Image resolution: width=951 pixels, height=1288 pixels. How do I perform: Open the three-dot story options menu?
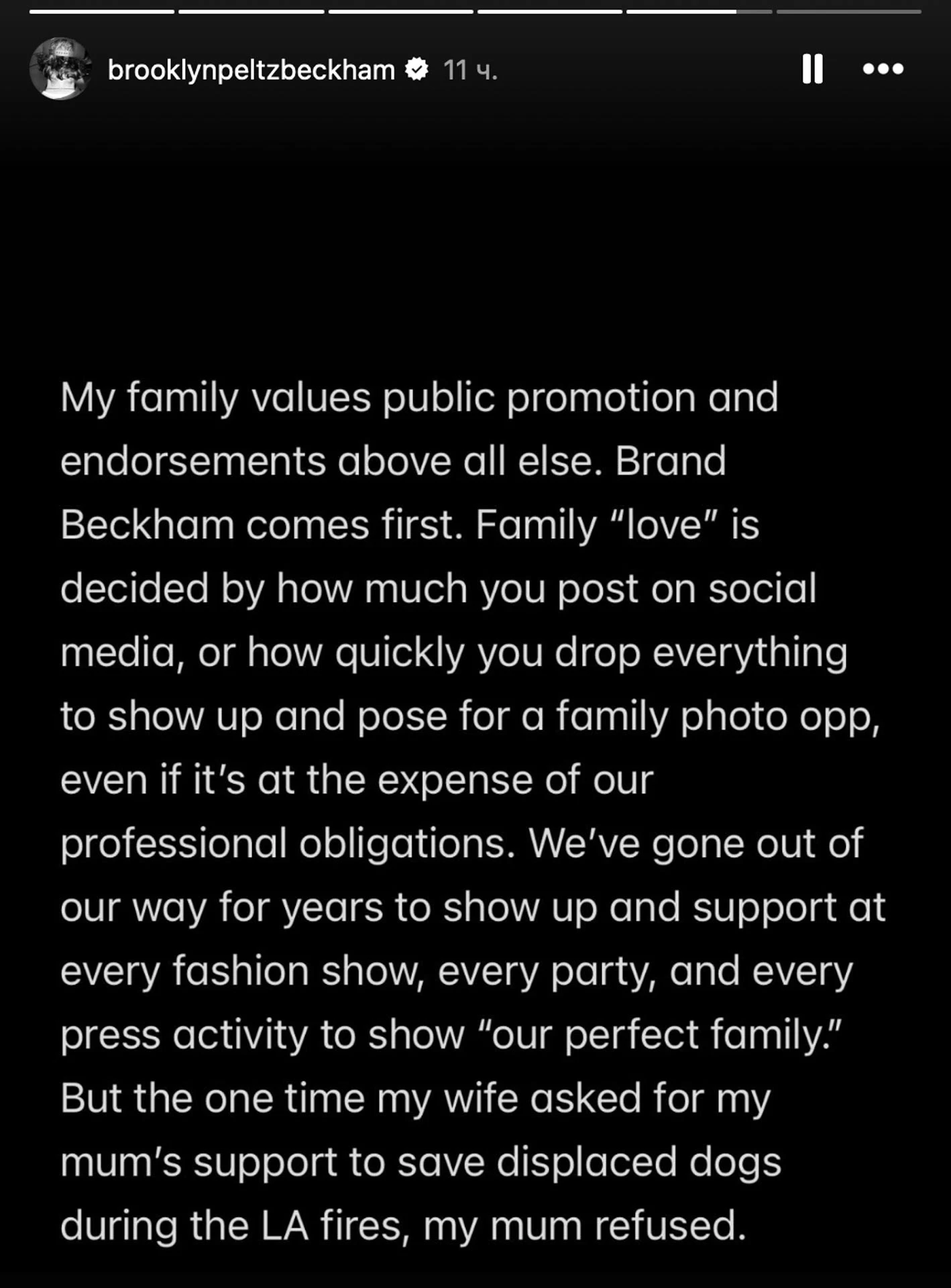[x=883, y=69]
